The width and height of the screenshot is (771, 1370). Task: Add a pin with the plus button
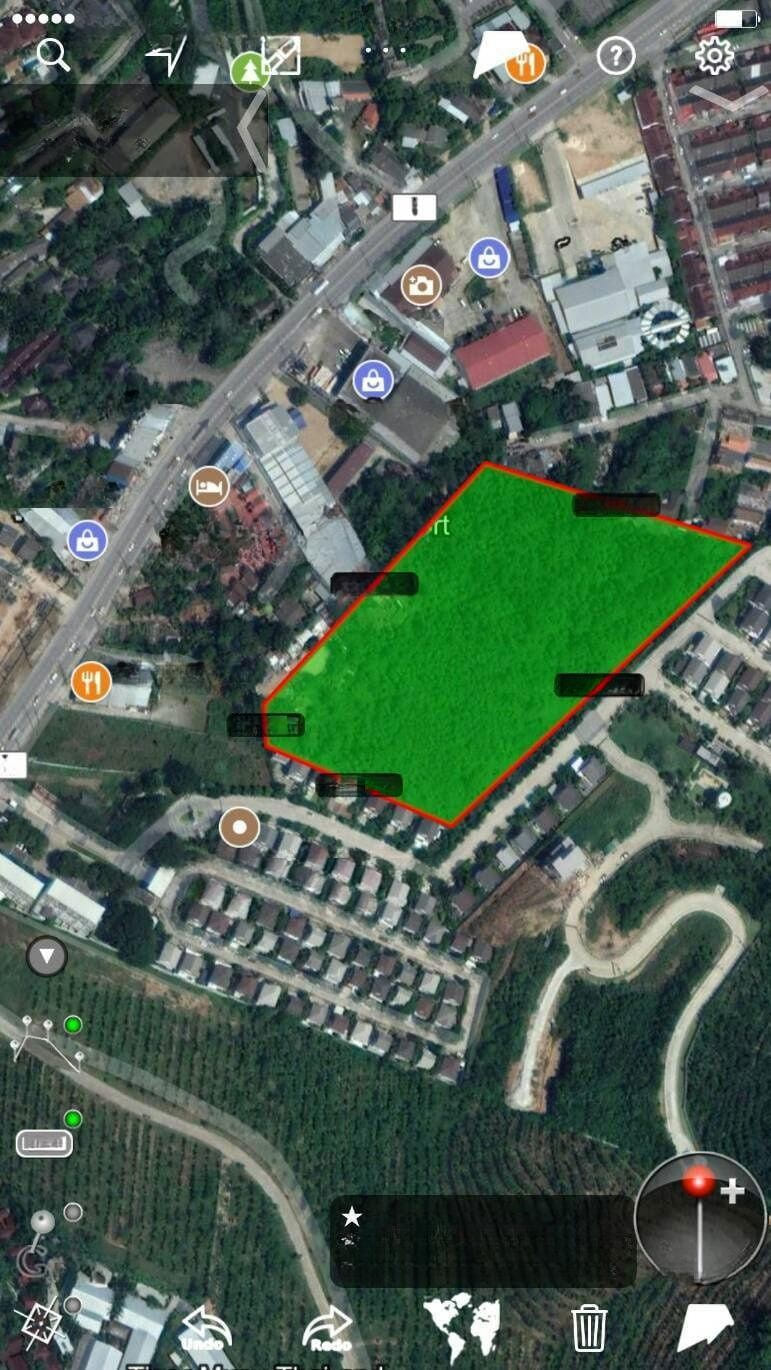[731, 1191]
